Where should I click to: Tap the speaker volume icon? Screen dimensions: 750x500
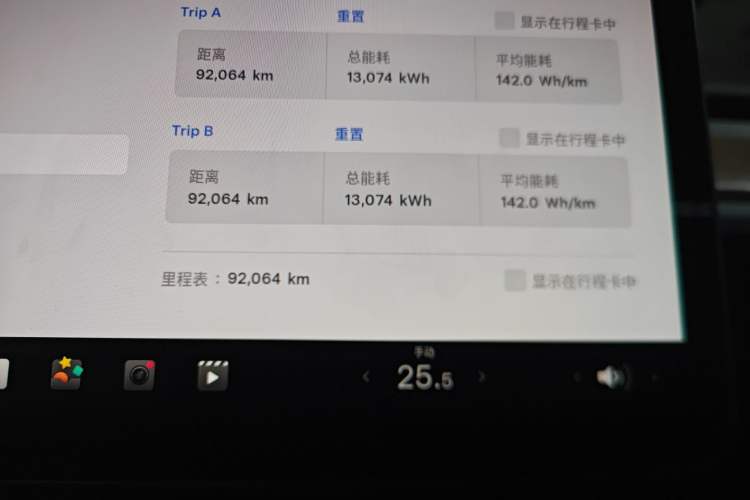pos(610,377)
